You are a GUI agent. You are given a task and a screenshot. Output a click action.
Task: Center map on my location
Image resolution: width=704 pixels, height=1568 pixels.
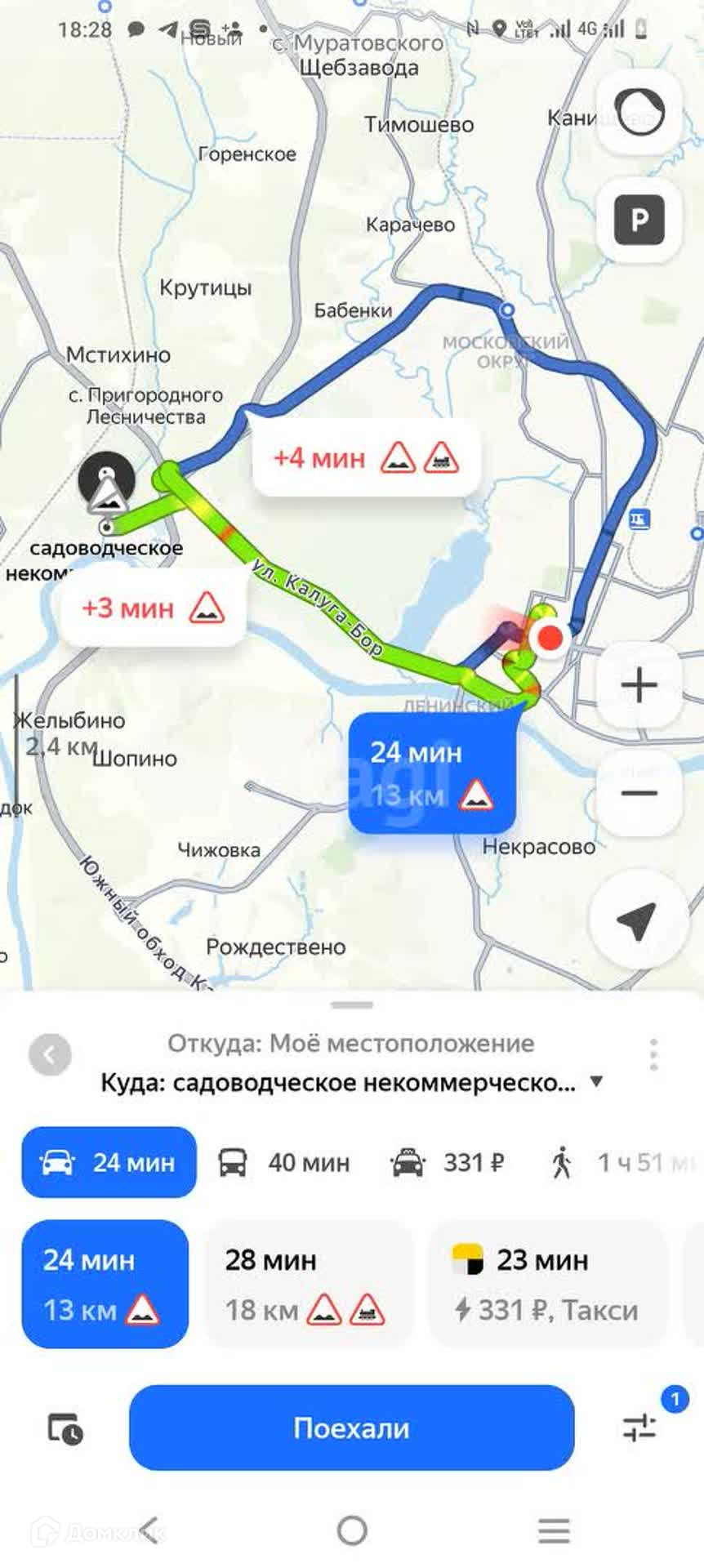click(x=636, y=920)
